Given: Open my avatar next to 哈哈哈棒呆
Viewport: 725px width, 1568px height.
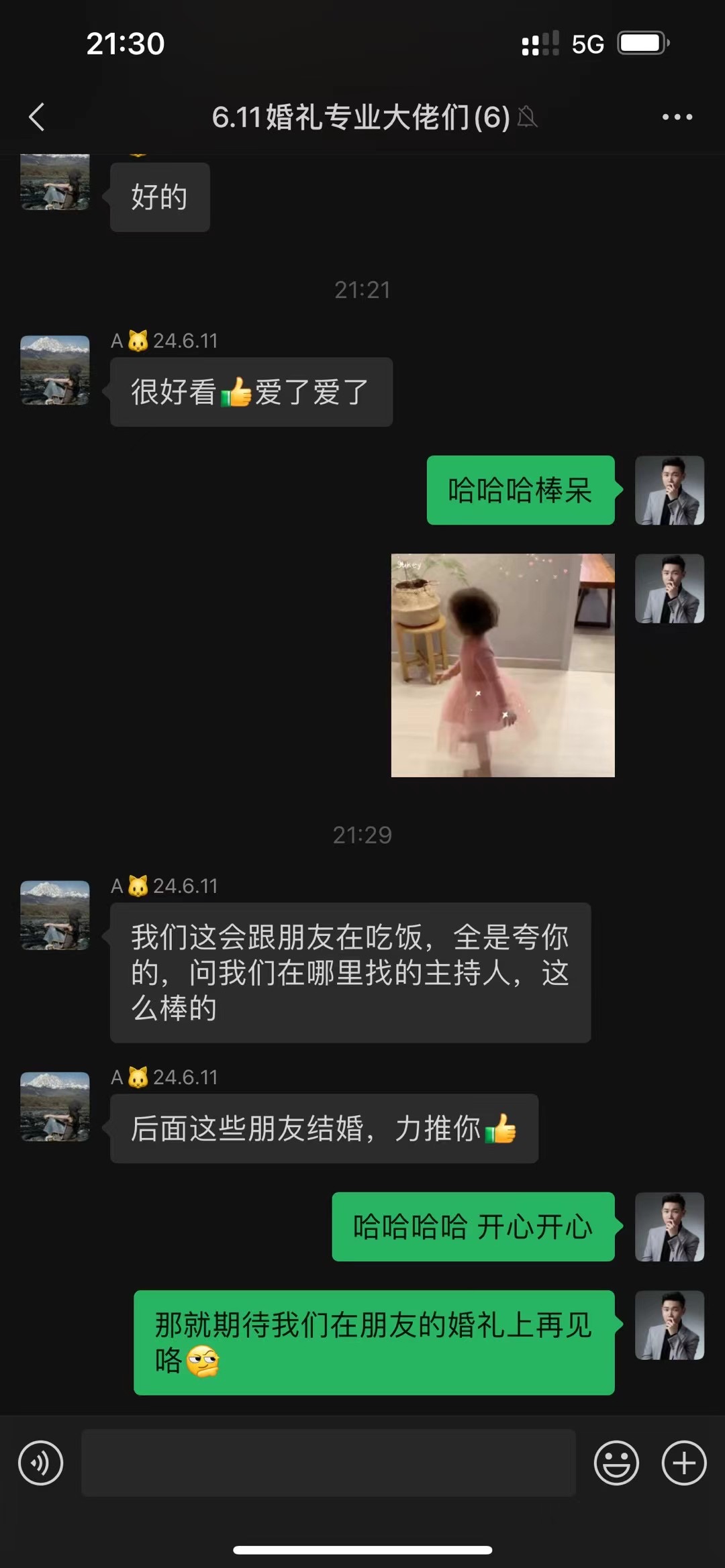Looking at the screenshot, I should click(669, 490).
